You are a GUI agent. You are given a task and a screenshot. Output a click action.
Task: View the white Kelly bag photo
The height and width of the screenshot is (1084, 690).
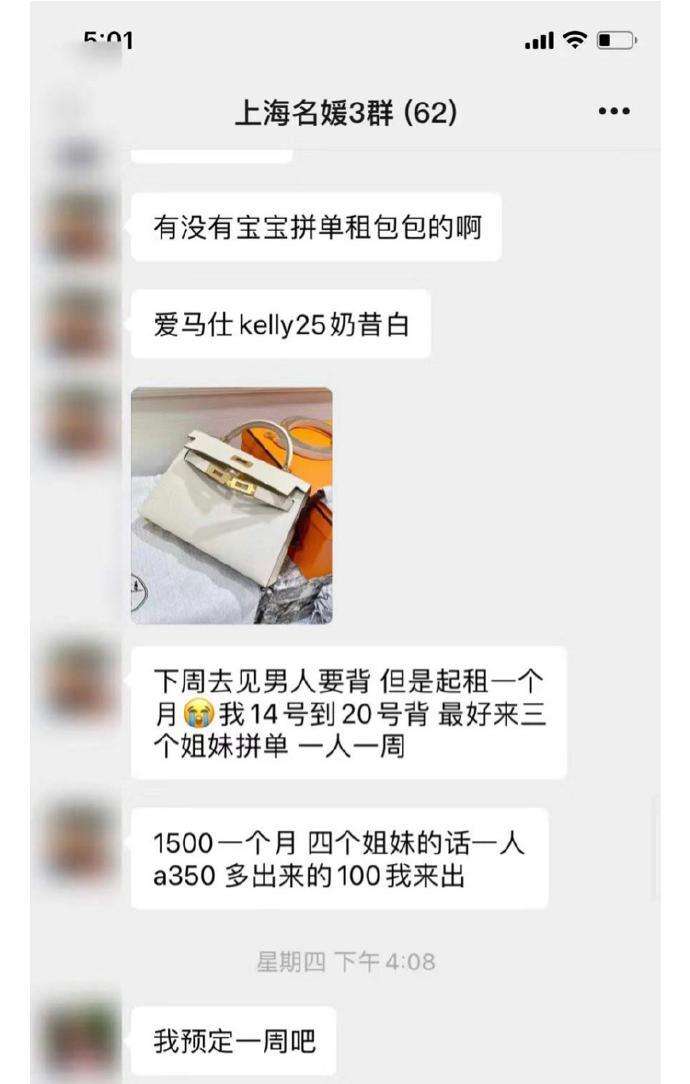(x=232, y=505)
